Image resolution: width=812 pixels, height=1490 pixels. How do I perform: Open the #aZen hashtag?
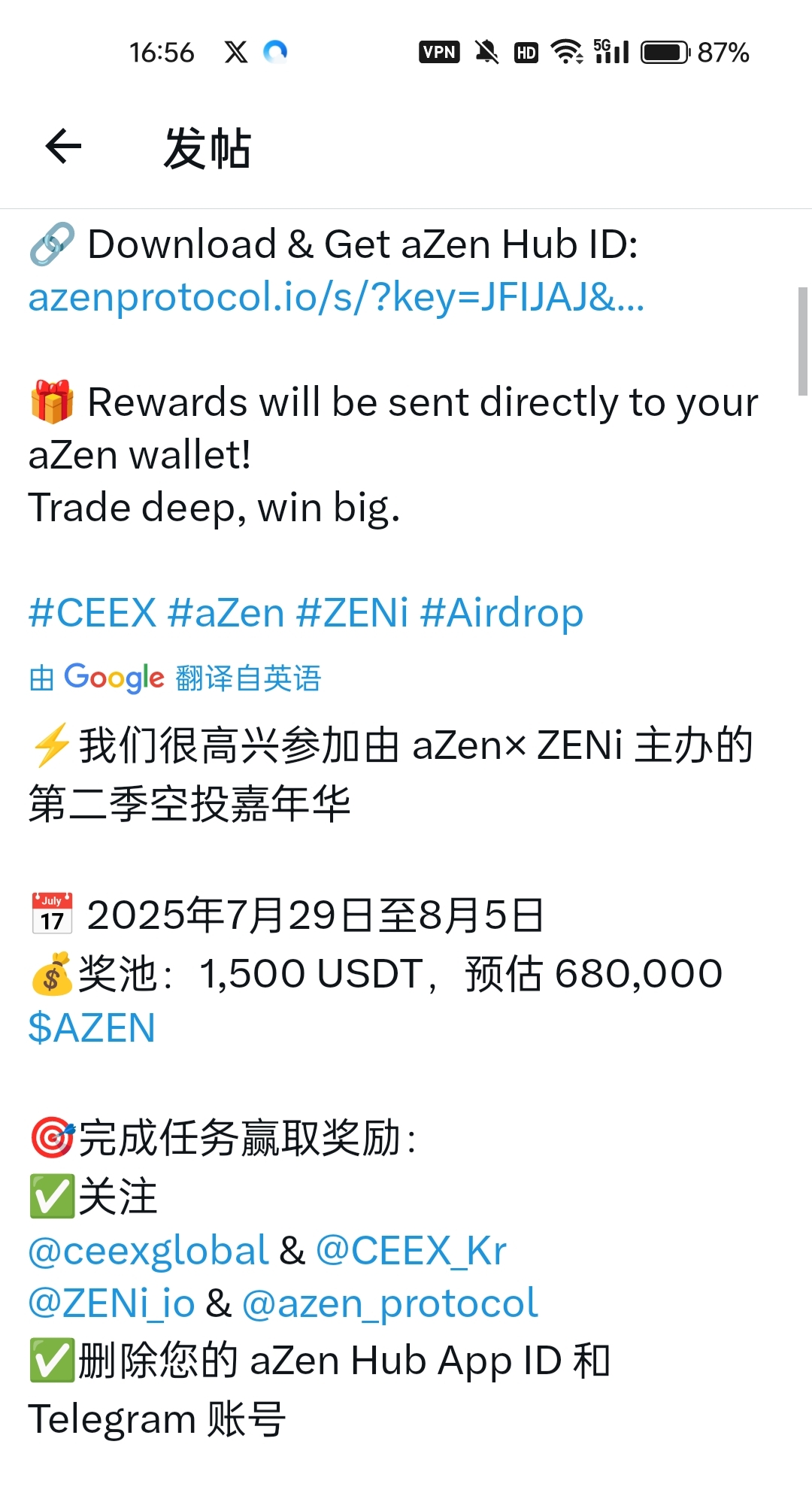226,613
